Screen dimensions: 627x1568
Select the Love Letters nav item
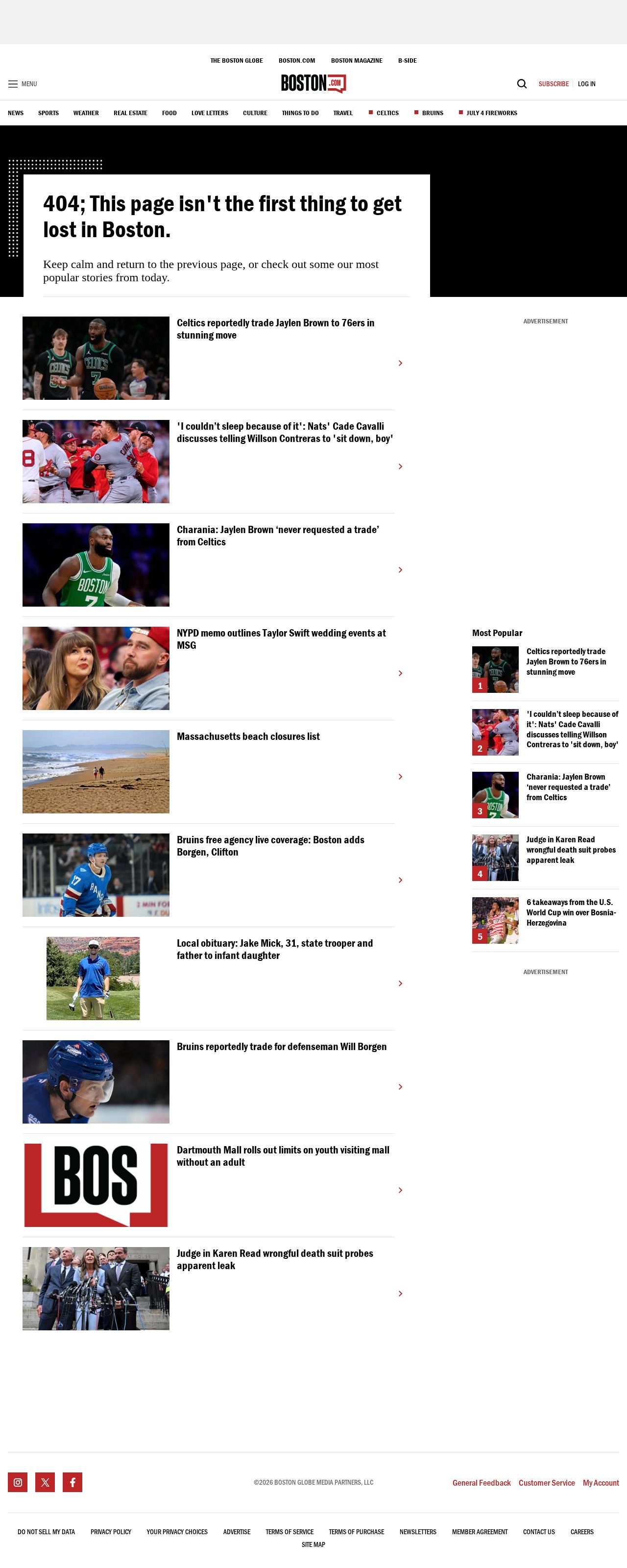tap(209, 113)
